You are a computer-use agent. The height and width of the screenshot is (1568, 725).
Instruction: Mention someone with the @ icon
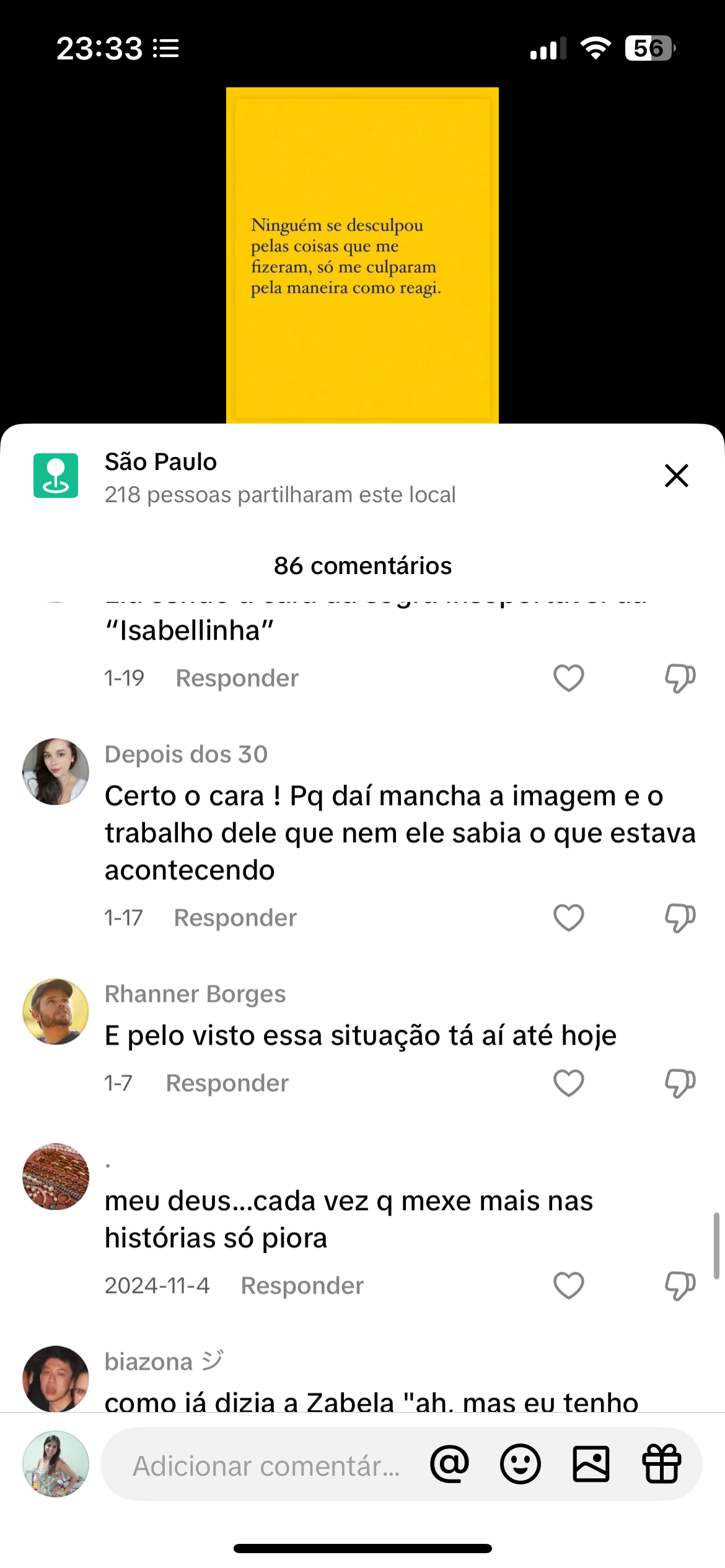449,1464
